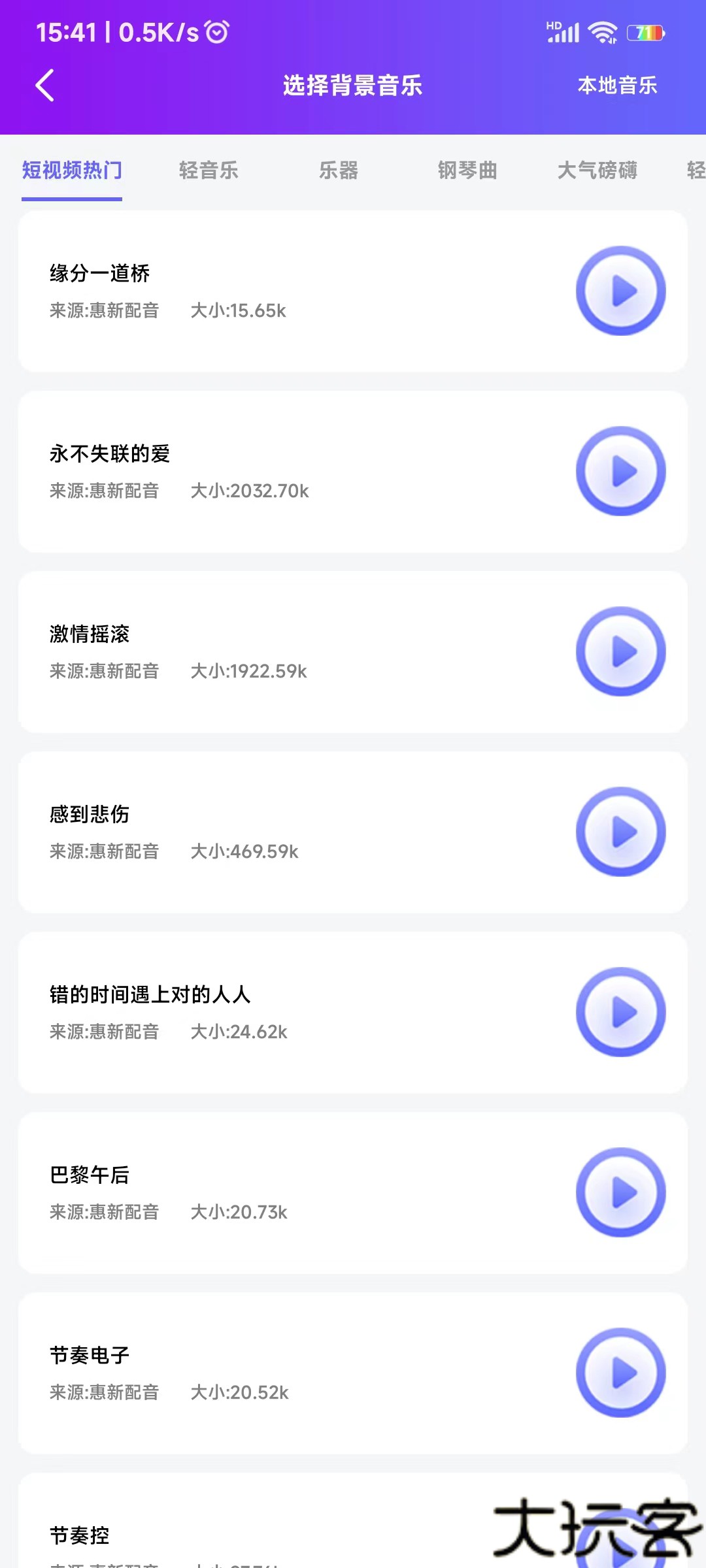Open the 钢琴曲 category
This screenshot has width=706, height=1568.
tap(469, 171)
